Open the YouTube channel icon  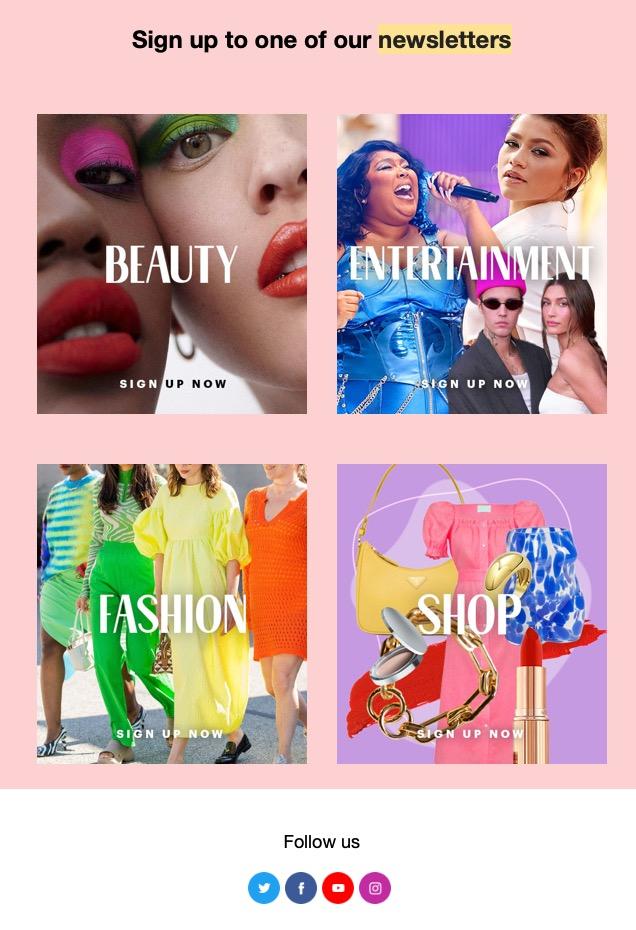pyautogui.click(x=338, y=888)
